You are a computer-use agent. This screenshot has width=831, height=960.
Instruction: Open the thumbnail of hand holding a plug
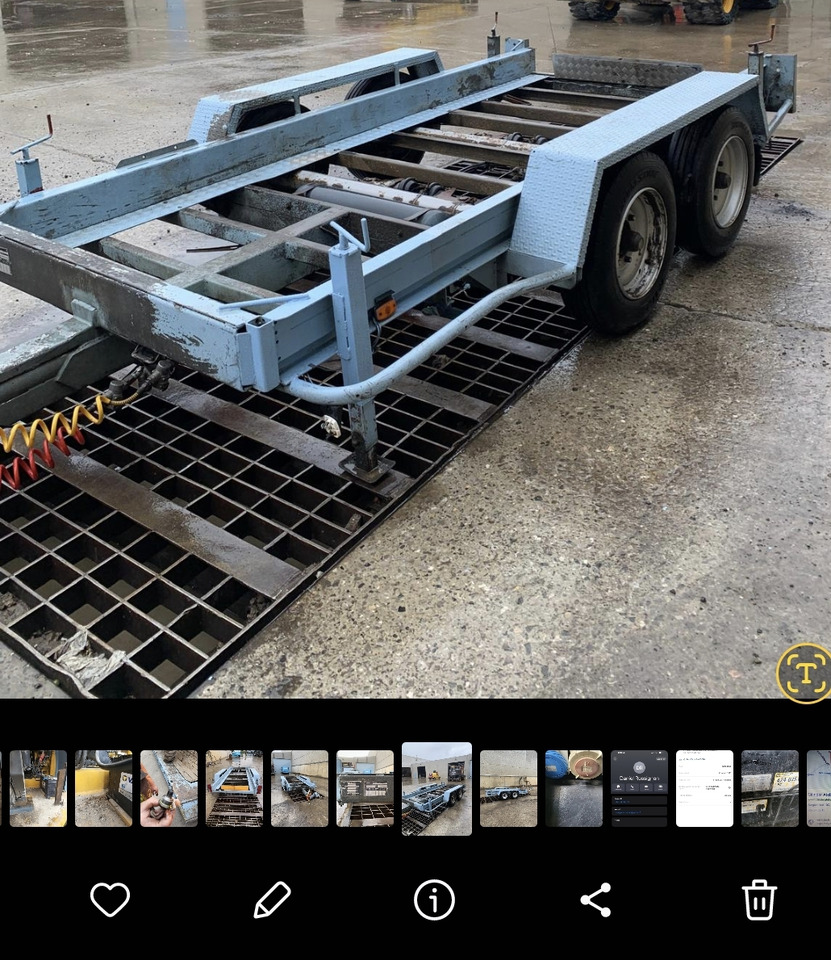[169, 788]
